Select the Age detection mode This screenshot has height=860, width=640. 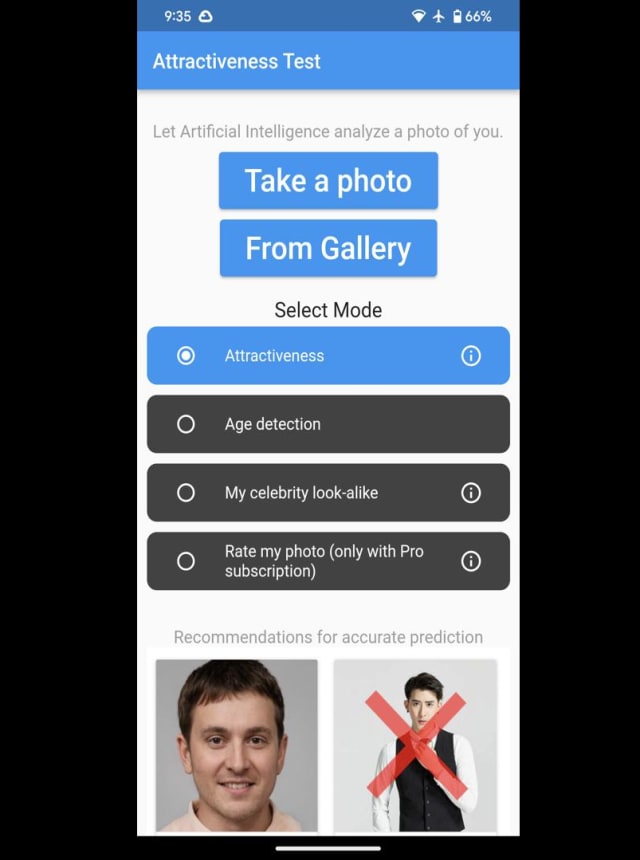point(186,424)
